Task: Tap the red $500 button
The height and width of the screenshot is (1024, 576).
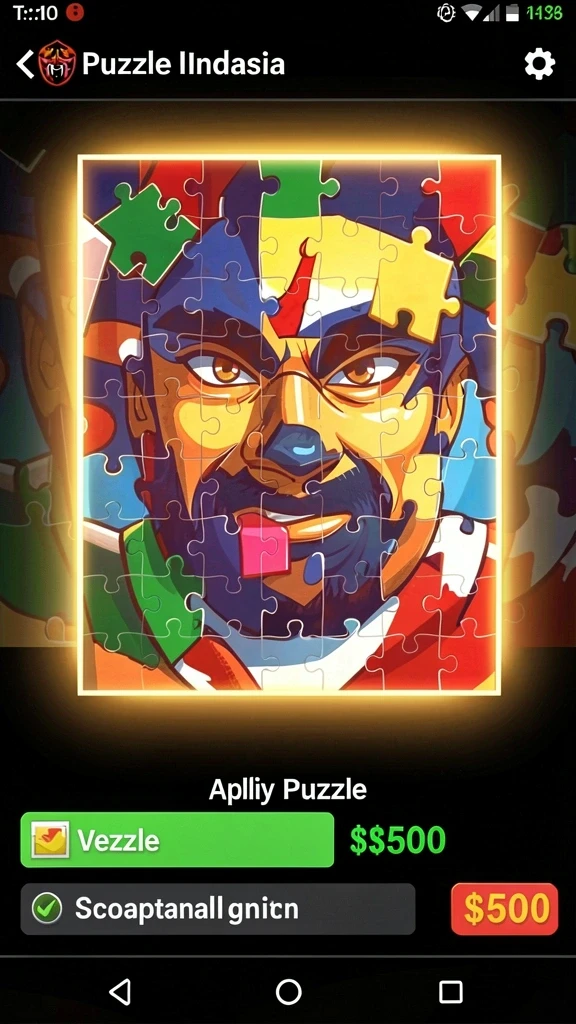Action: click(504, 909)
